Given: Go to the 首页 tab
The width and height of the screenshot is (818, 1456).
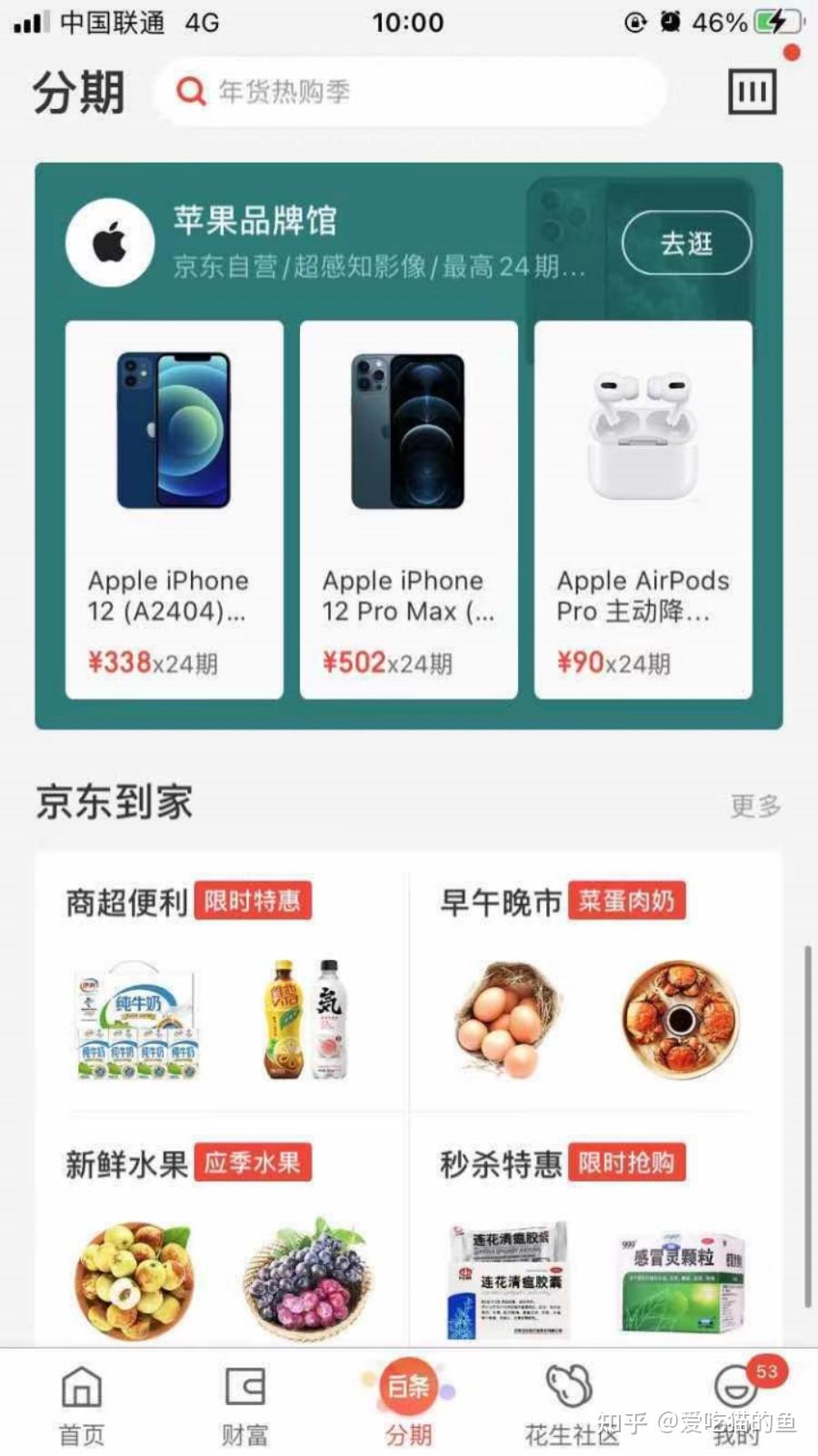Looking at the screenshot, I should [82, 1404].
